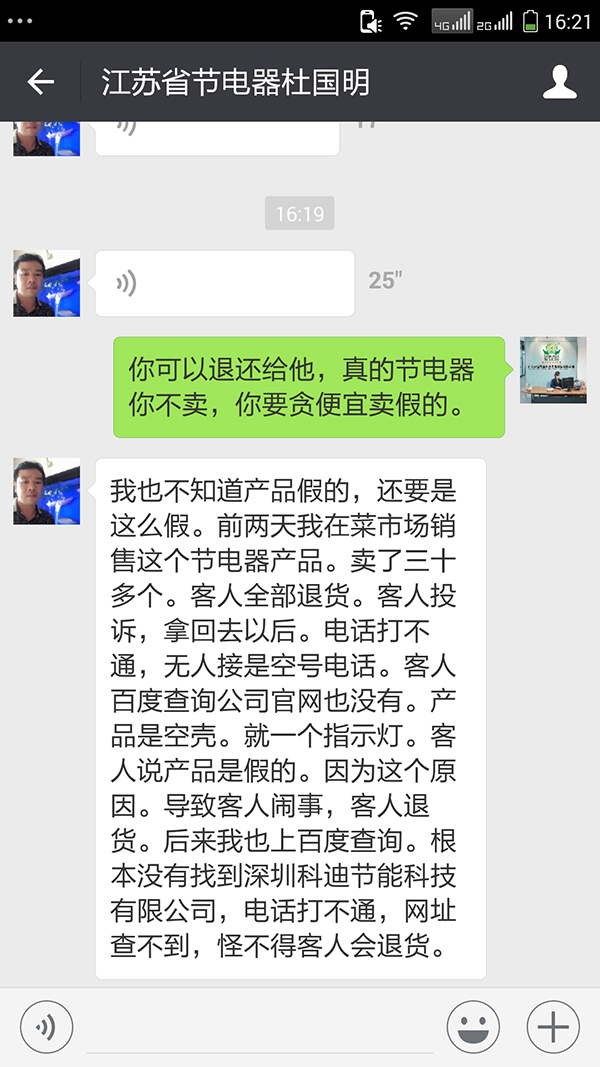Image resolution: width=600 pixels, height=1067 pixels.
Task: Open my own avatar beside green message
Action: pos(552,370)
